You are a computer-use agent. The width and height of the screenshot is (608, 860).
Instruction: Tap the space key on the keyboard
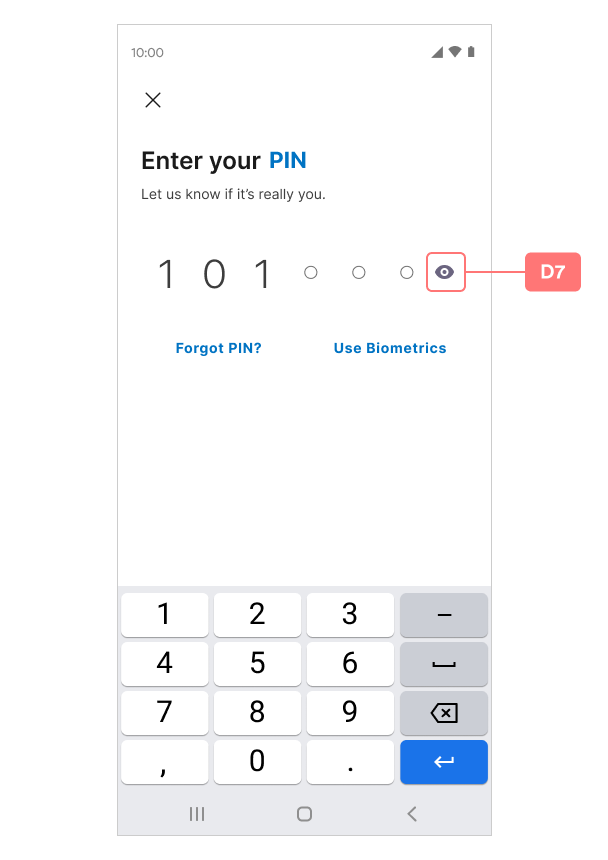click(x=444, y=664)
